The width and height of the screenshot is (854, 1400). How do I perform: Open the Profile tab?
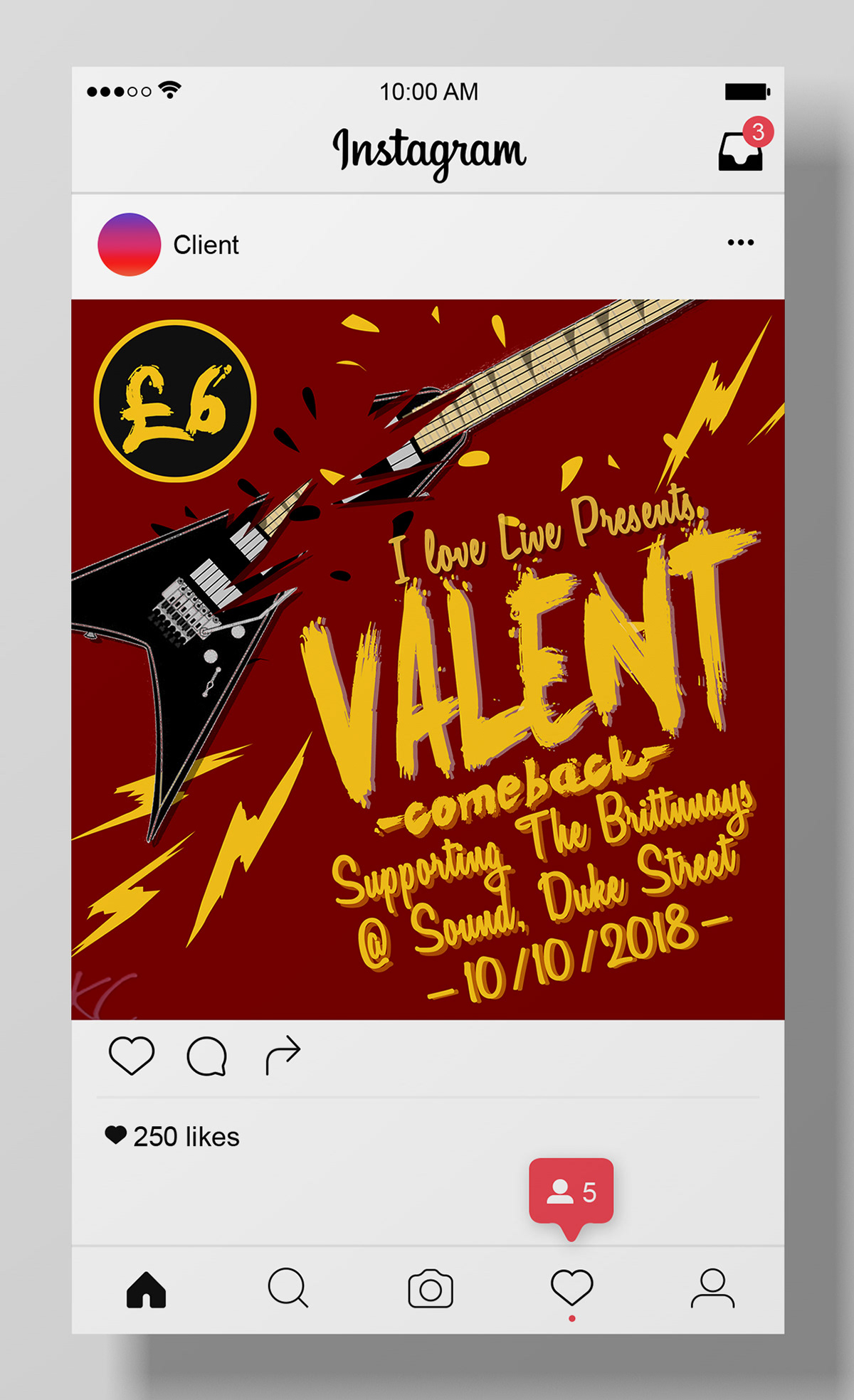pyautogui.click(x=712, y=1288)
